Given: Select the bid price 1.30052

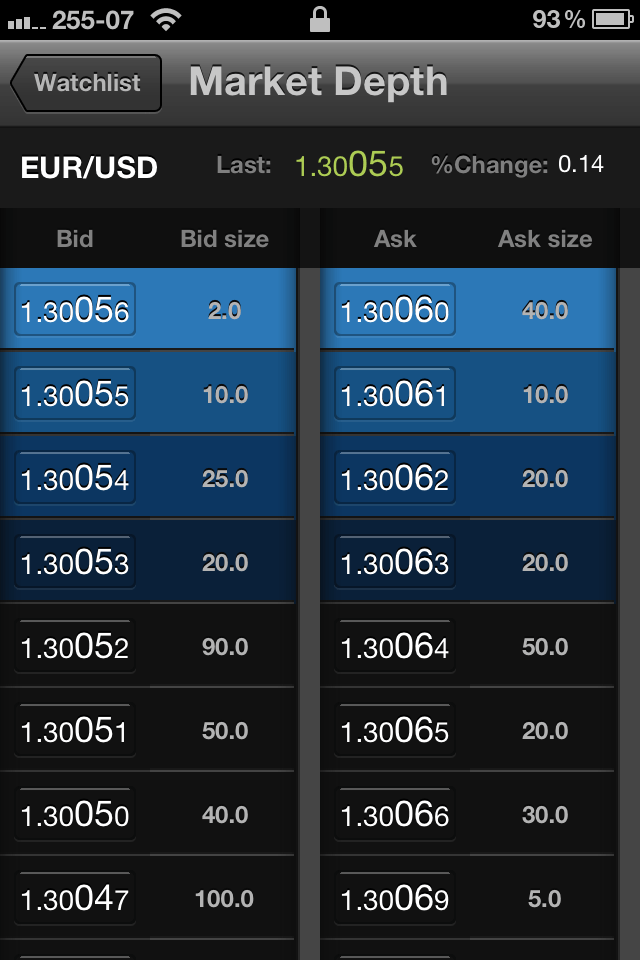Looking at the screenshot, I should click(x=75, y=647).
